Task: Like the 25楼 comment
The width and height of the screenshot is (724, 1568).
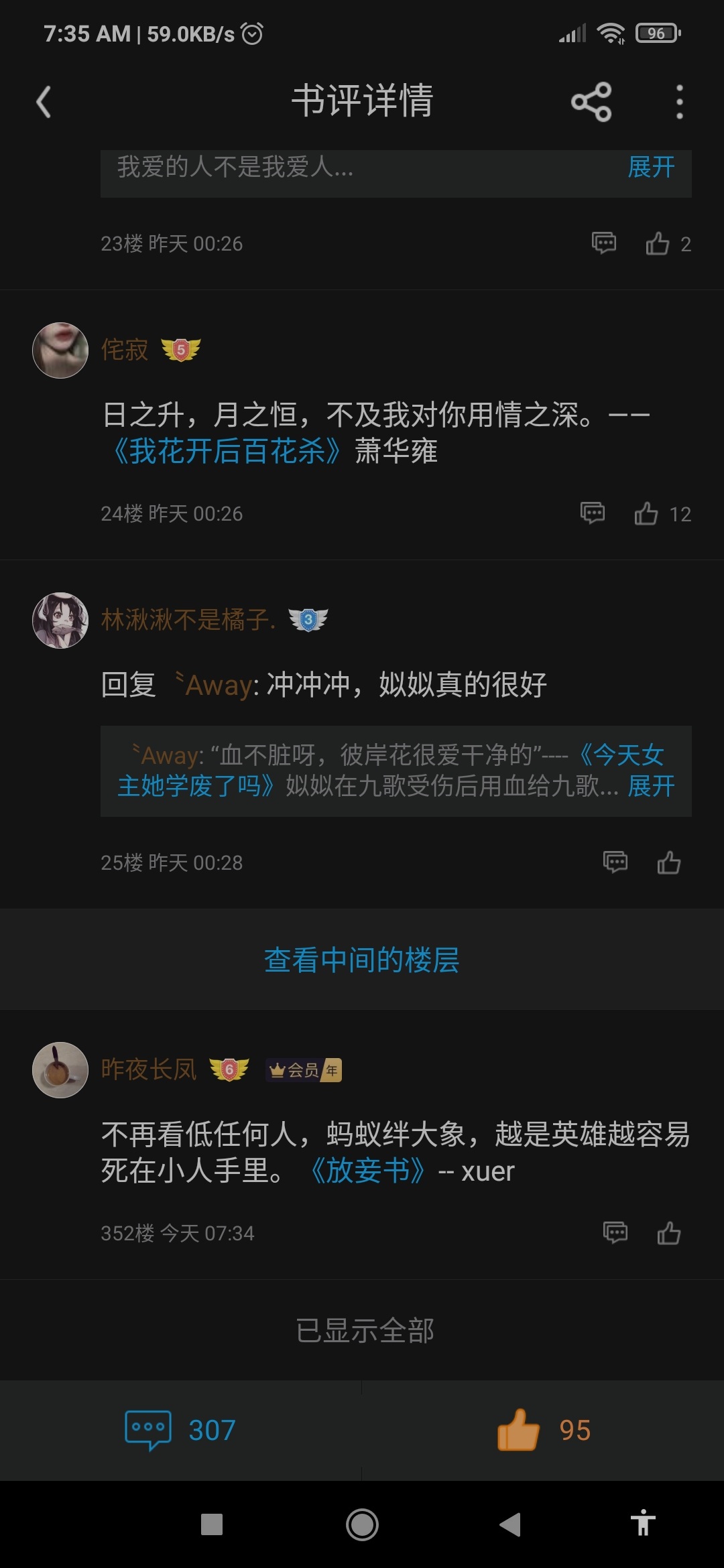Action: coord(668,862)
